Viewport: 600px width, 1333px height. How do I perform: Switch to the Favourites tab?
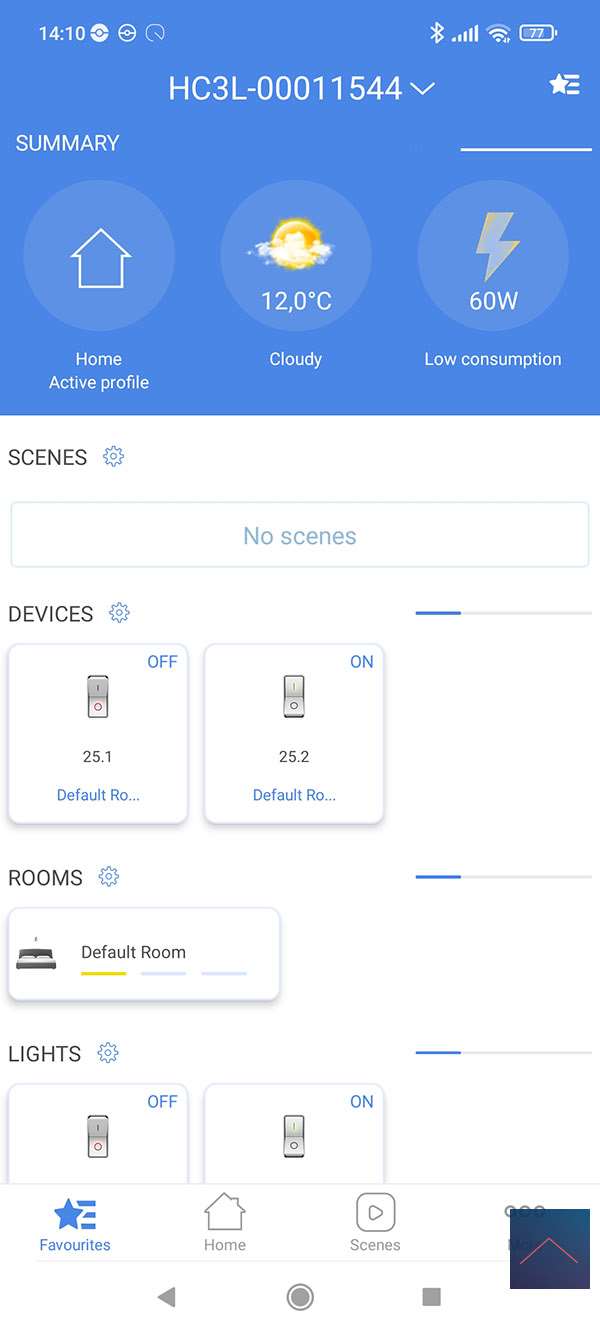coord(75,1224)
